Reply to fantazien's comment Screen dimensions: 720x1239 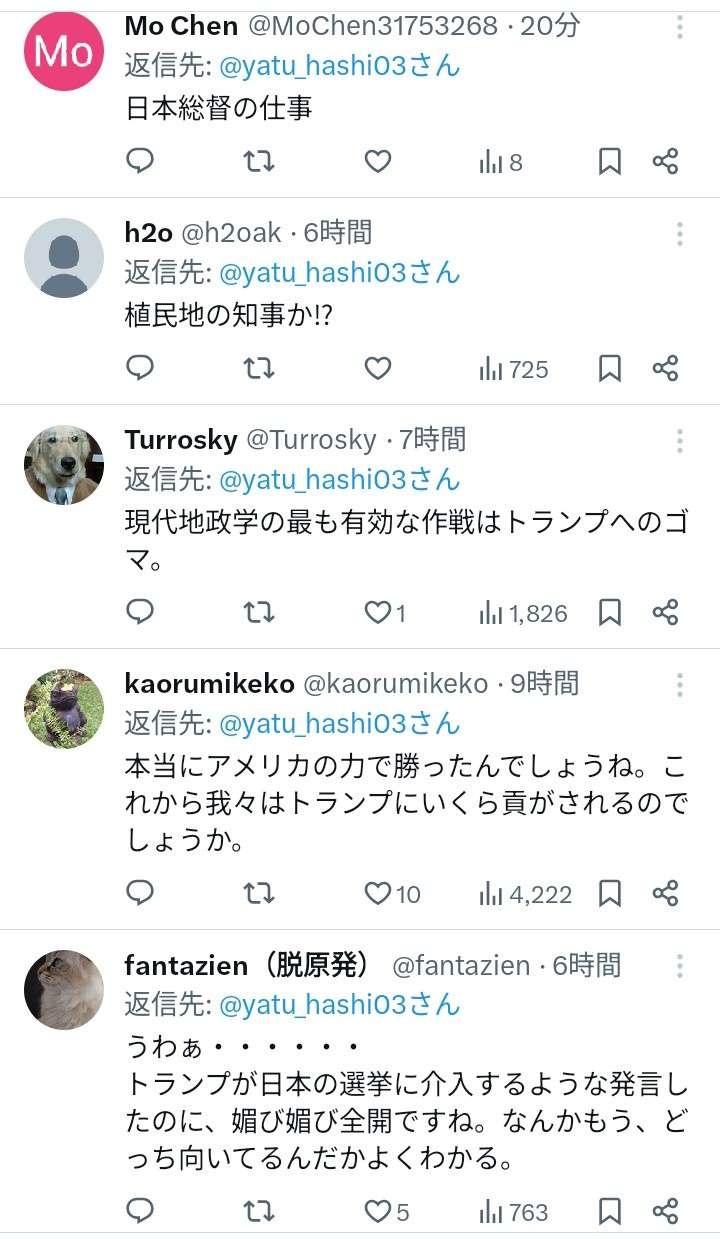click(x=141, y=1212)
